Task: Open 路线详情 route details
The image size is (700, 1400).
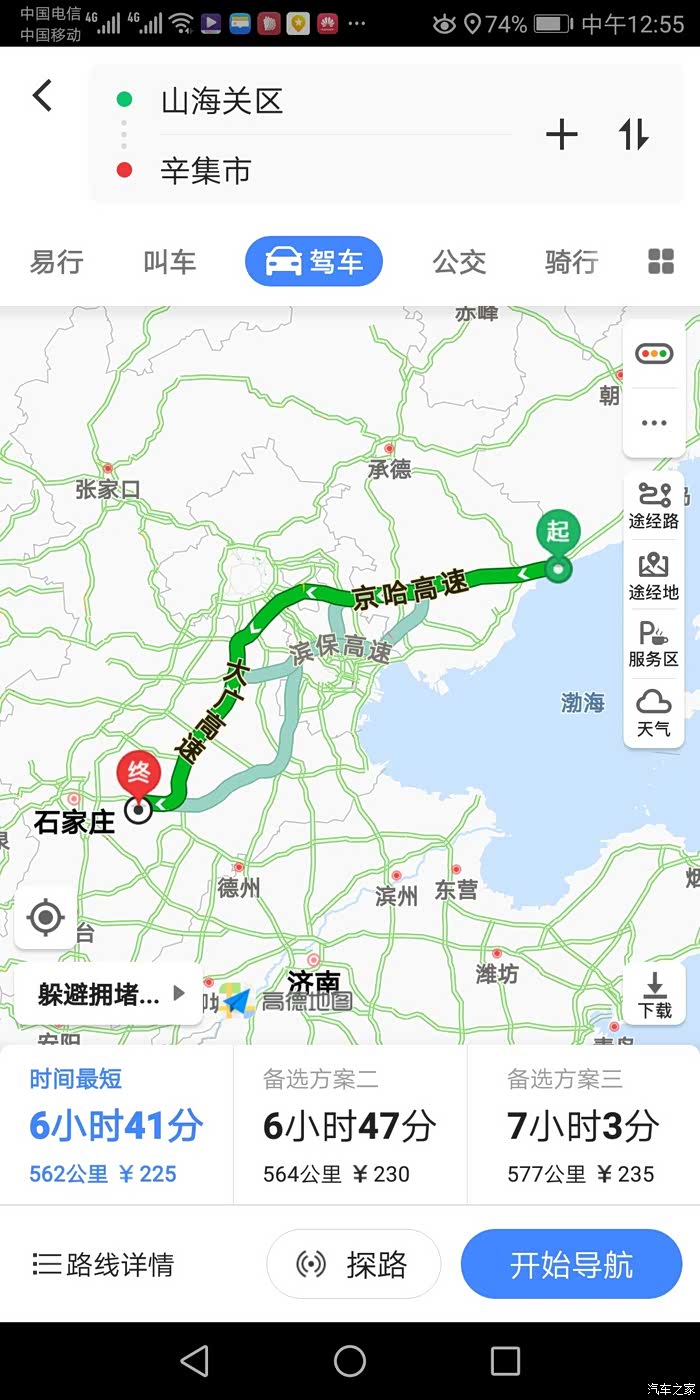Action: click(x=103, y=1265)
